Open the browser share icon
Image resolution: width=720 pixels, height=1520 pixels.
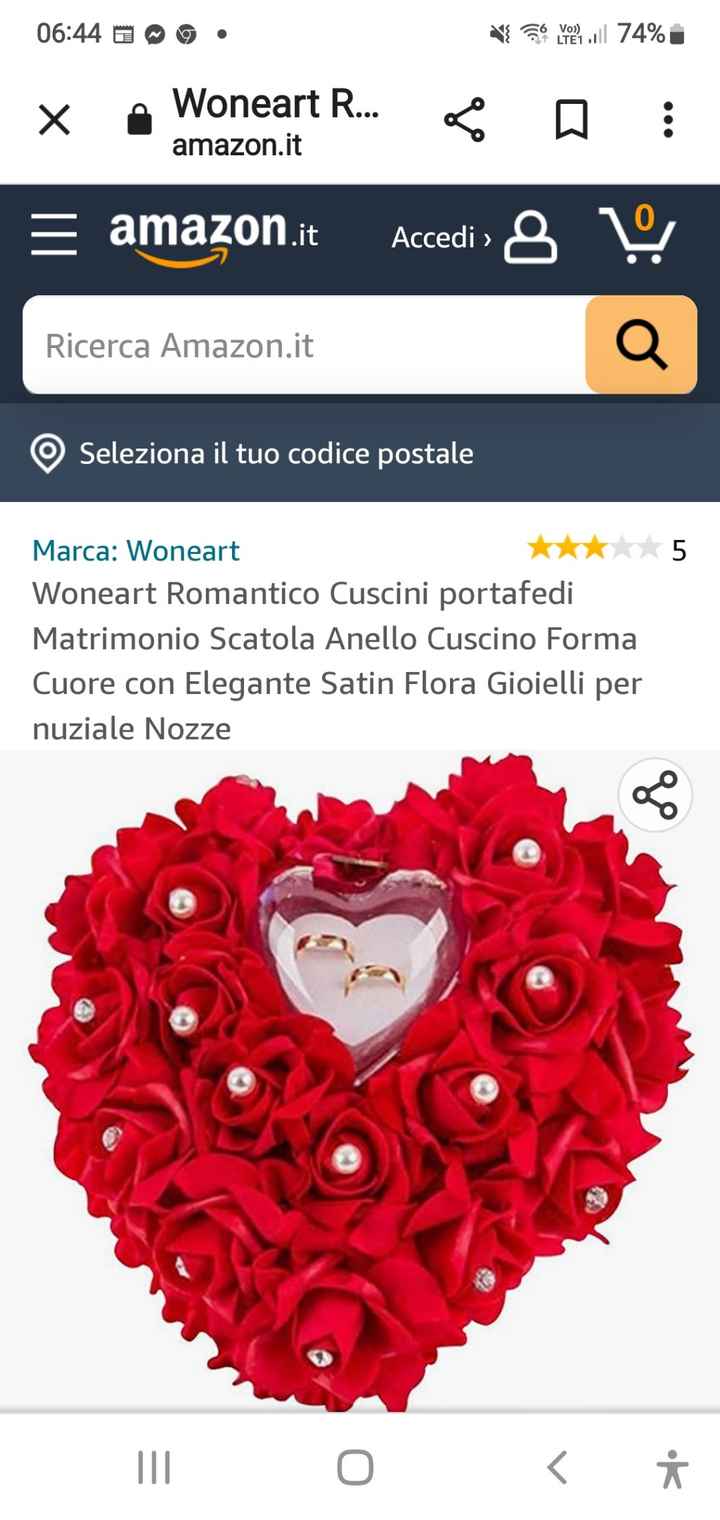[x=466, y=119]
